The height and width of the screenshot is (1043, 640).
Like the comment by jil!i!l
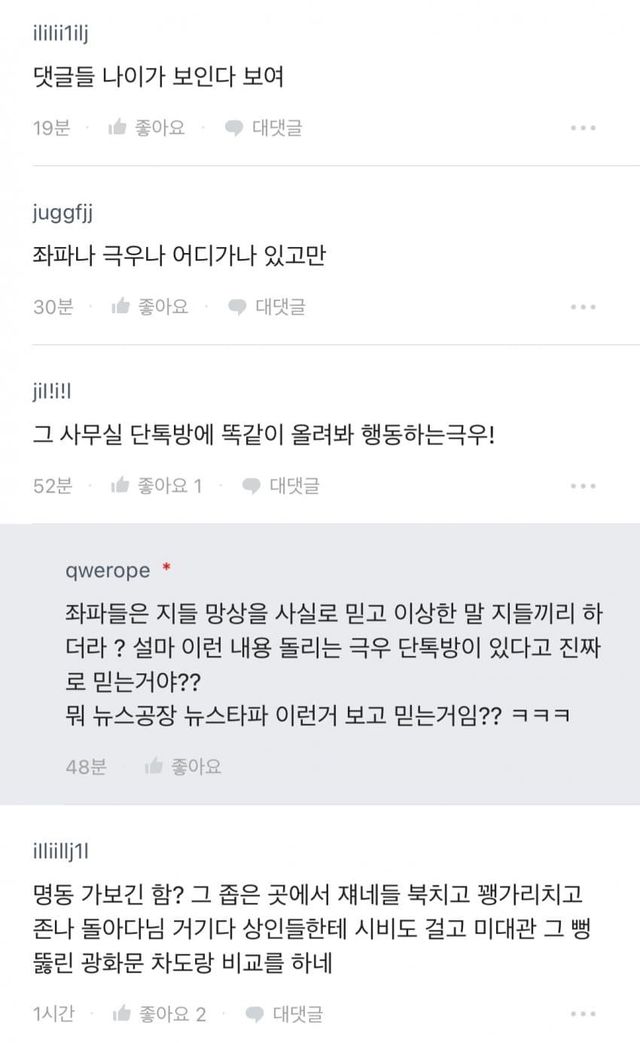click(156, 486)
